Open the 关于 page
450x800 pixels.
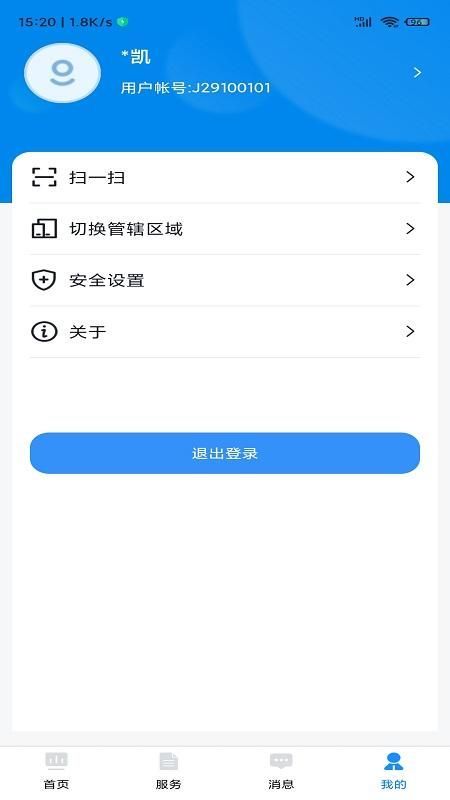(225, 332)
